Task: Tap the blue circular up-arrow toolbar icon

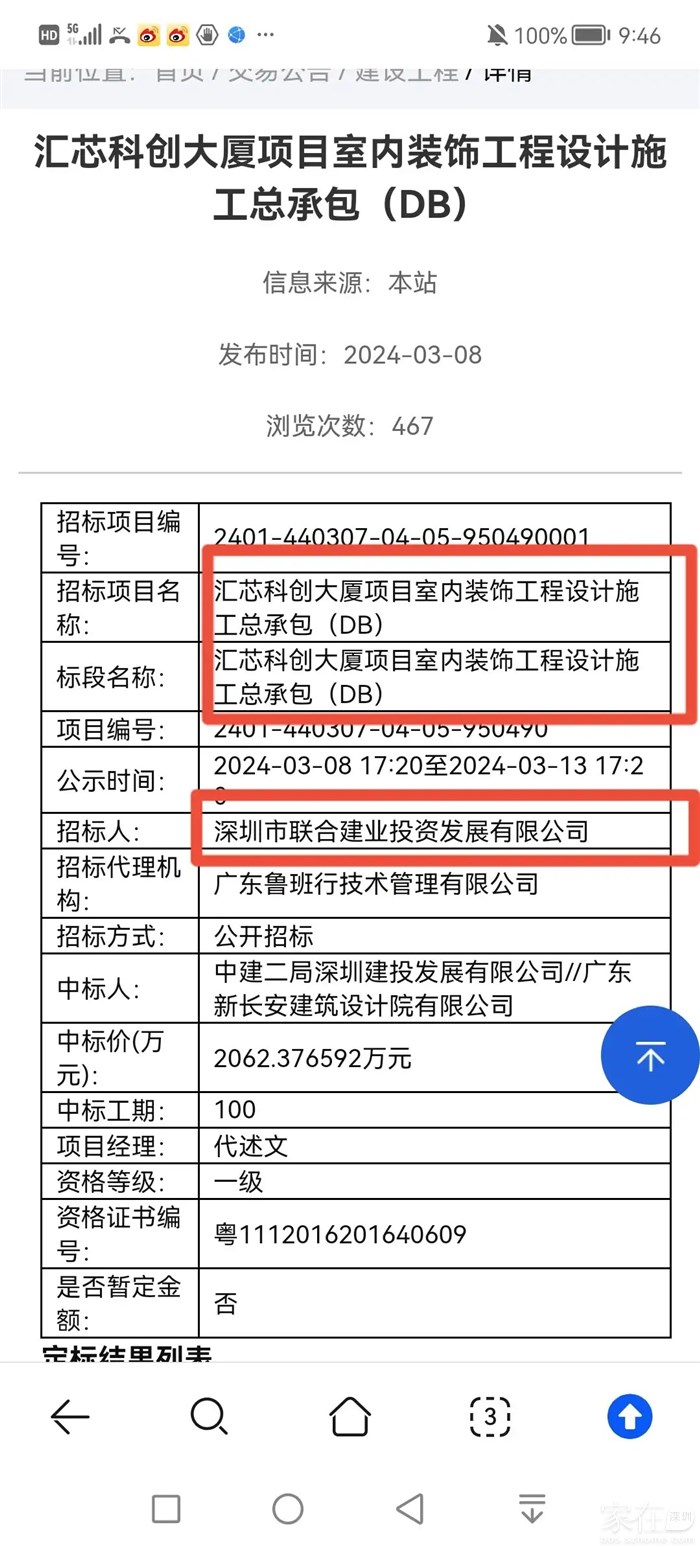Action: (x=630, y=1416)
